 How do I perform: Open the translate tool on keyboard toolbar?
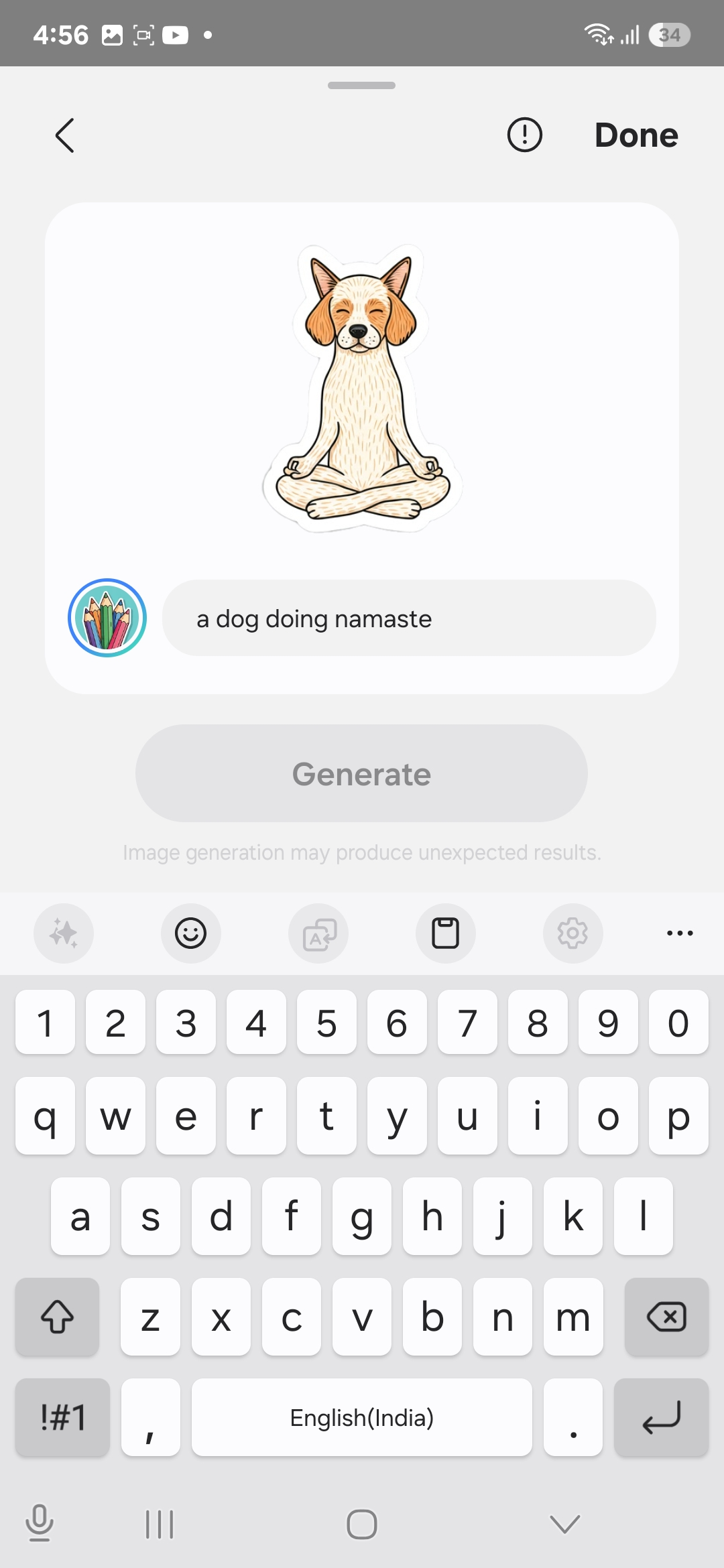tap(318, 933)
